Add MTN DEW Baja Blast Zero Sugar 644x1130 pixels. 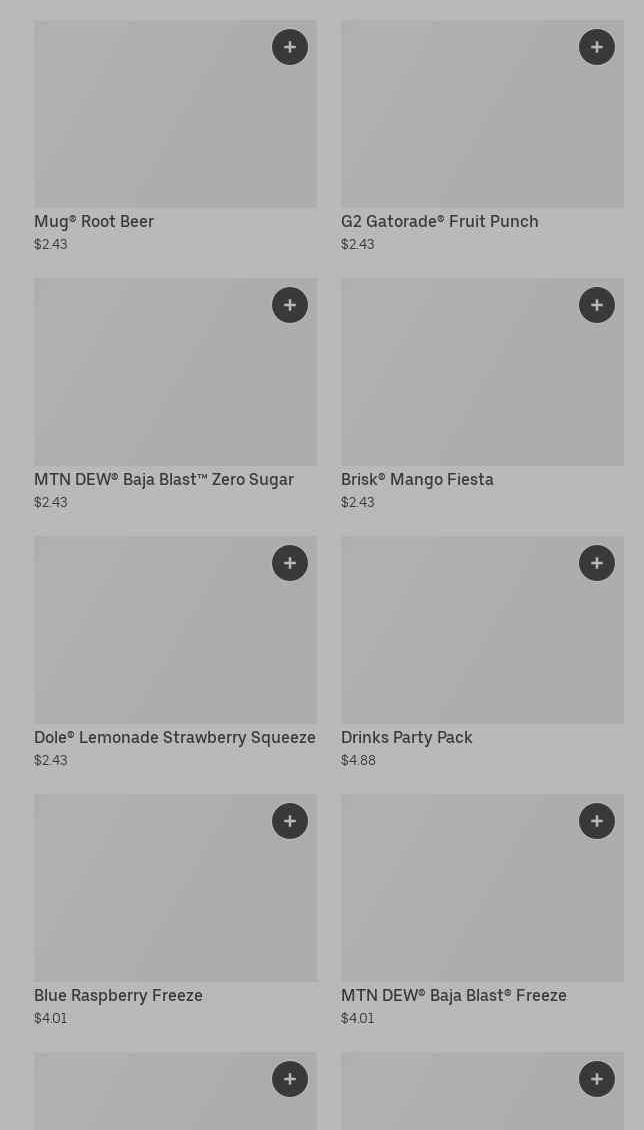coord(290,305)
